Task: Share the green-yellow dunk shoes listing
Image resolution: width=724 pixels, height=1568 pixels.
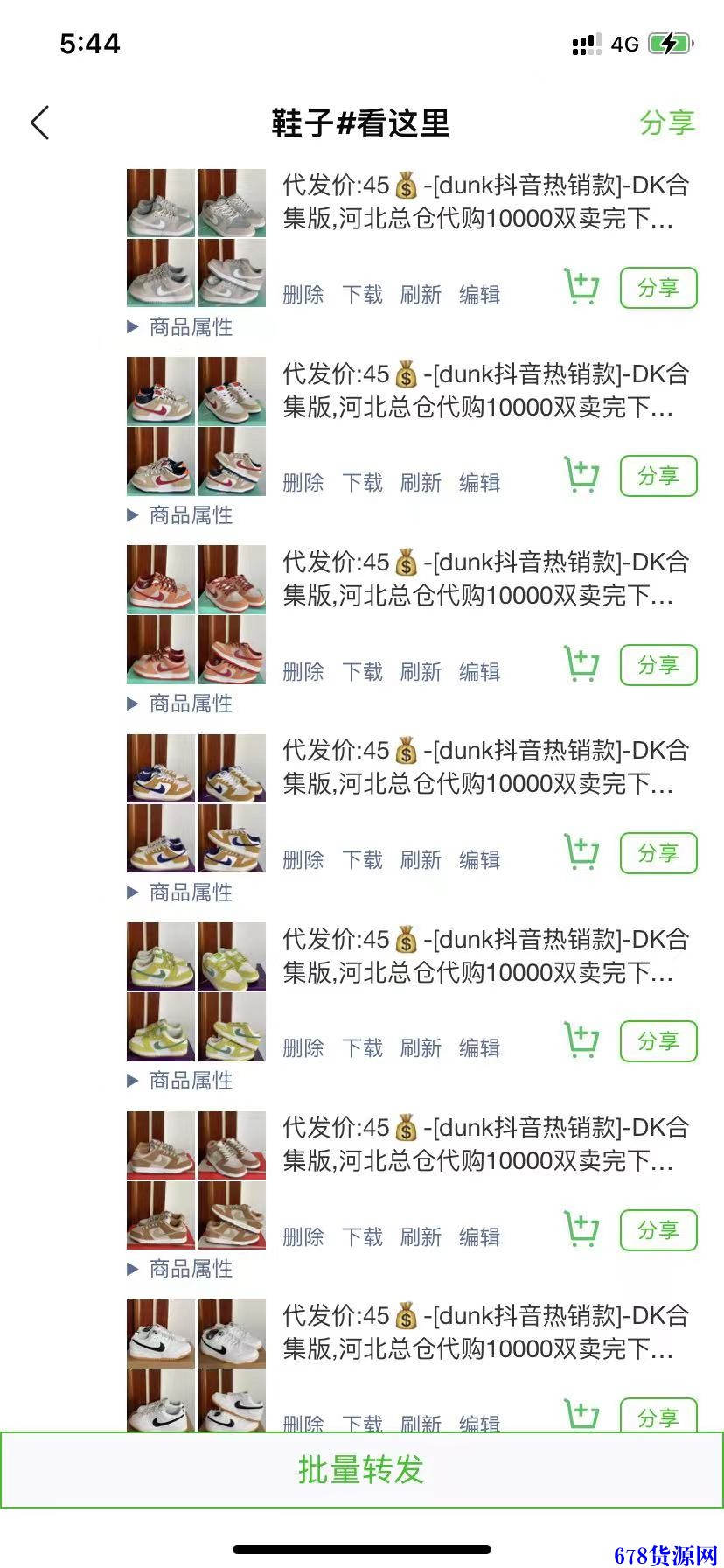Action: pyautogui.click(x=658, y=1041)
